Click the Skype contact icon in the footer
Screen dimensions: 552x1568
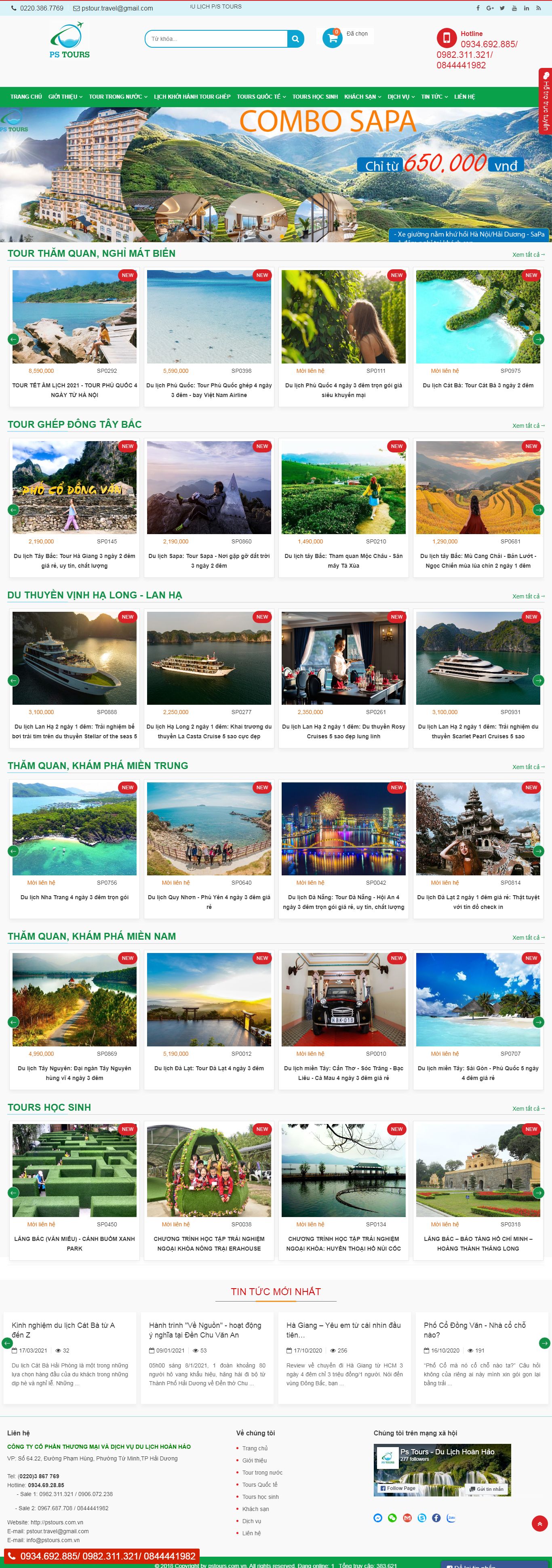click(422, 1517)
